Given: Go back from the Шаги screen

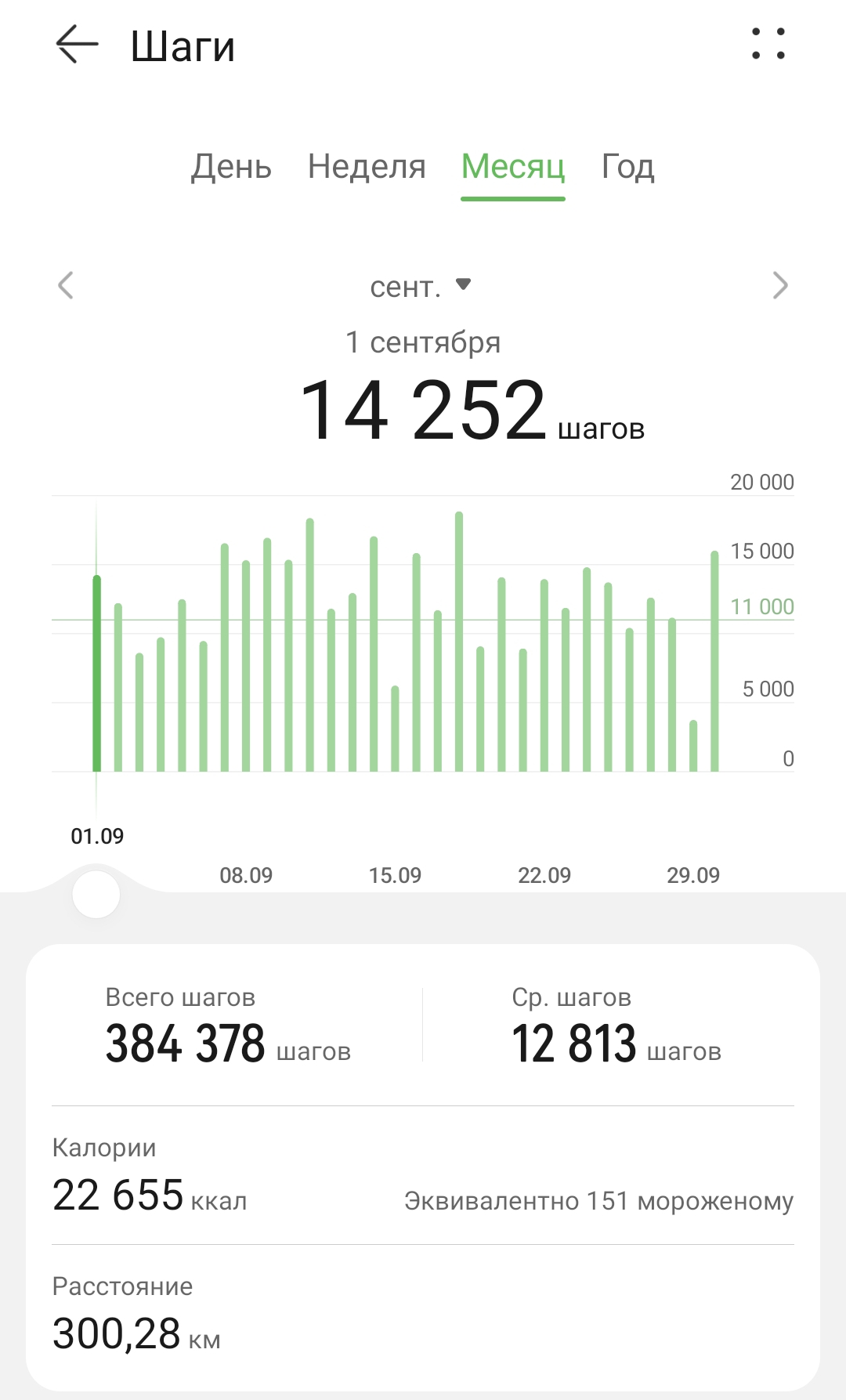Looking at the screenshot, I should pos(77,45).
